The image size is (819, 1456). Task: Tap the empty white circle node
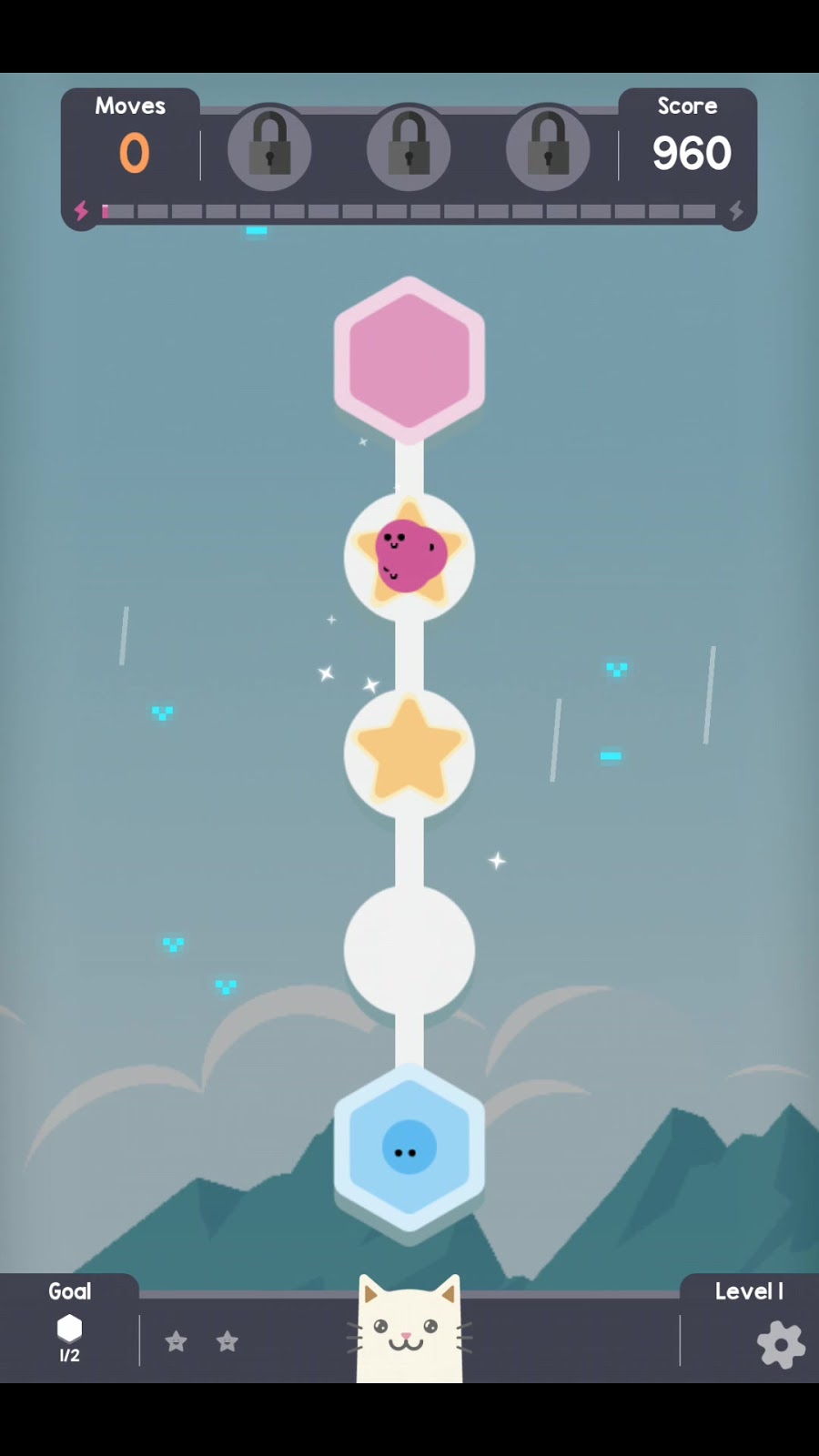pos(409,950)
